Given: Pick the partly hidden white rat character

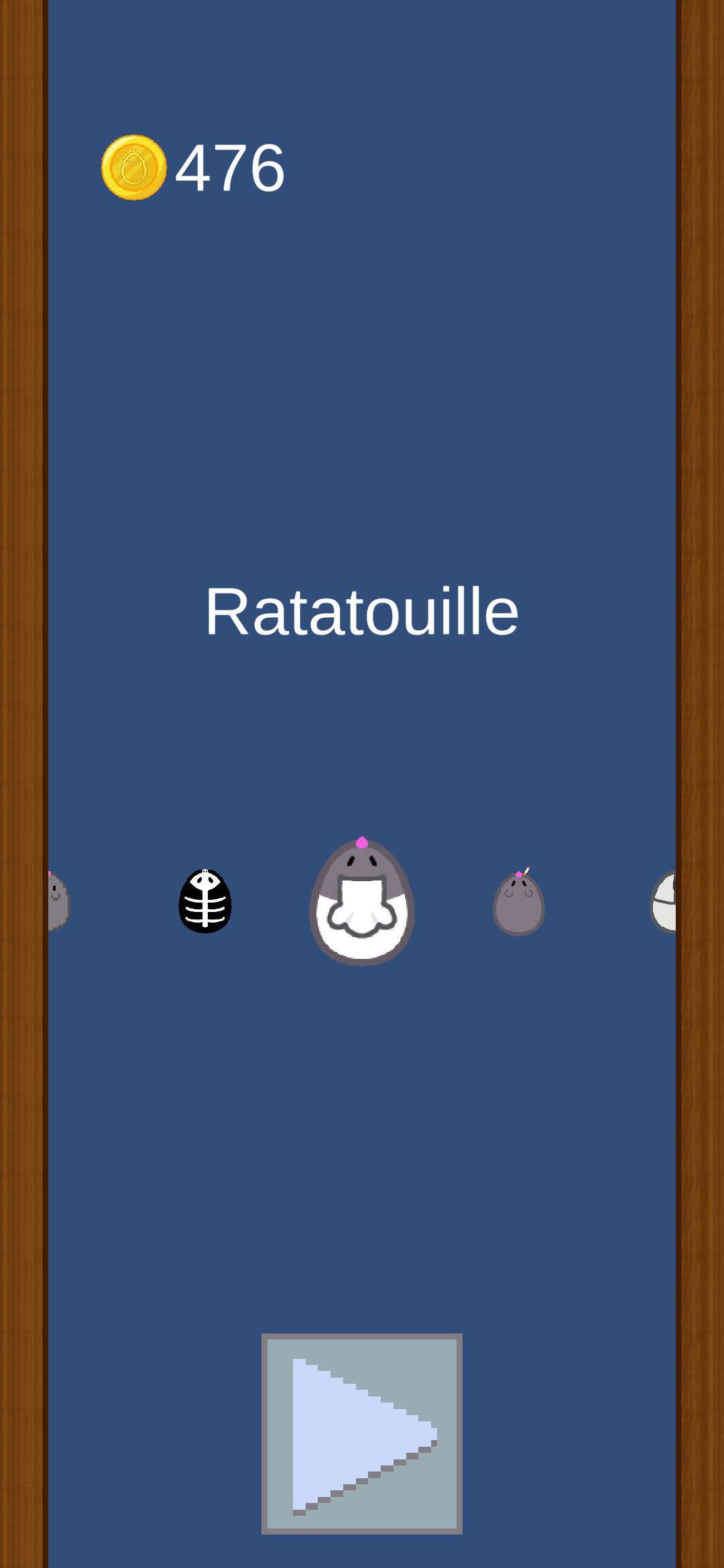Looking at the screenshot, I should [x=664, y=902].
